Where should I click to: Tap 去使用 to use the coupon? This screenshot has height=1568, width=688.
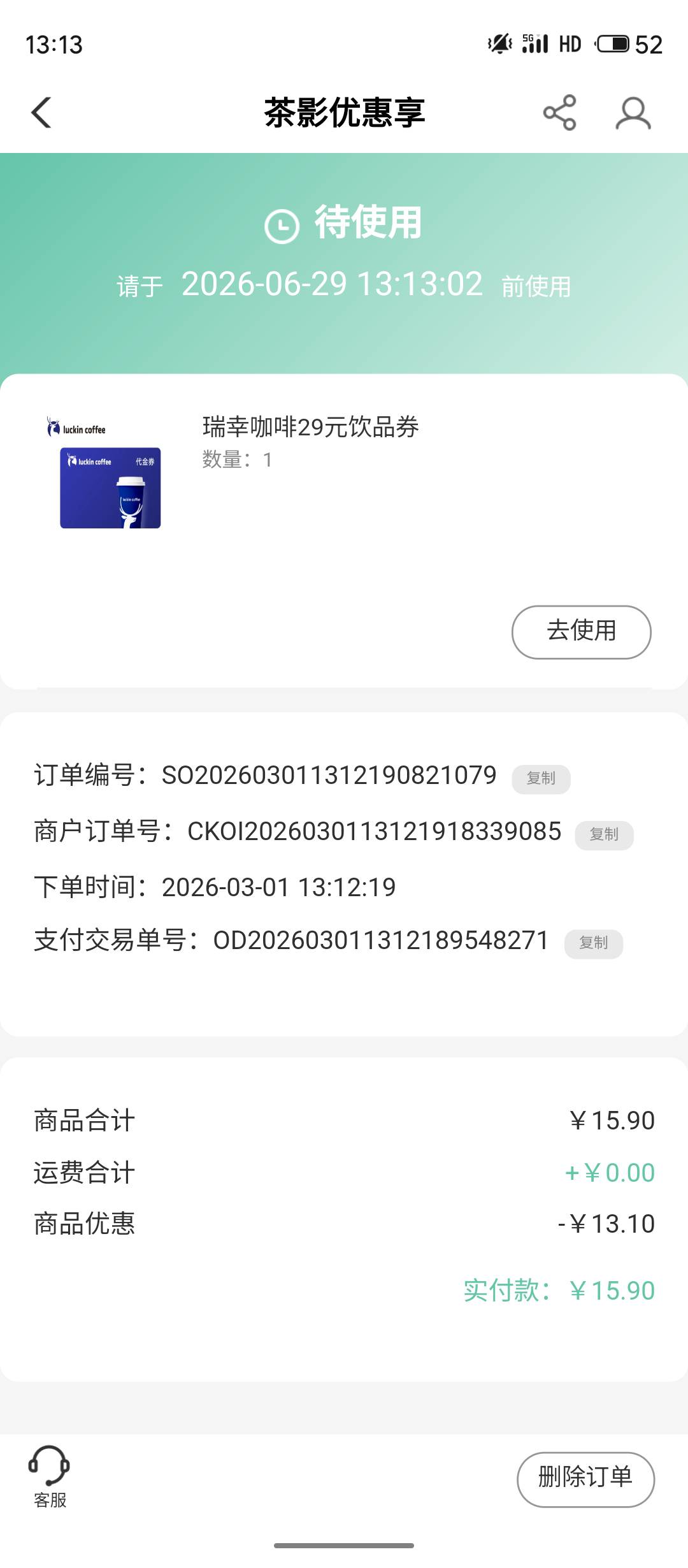click(581, 632)
